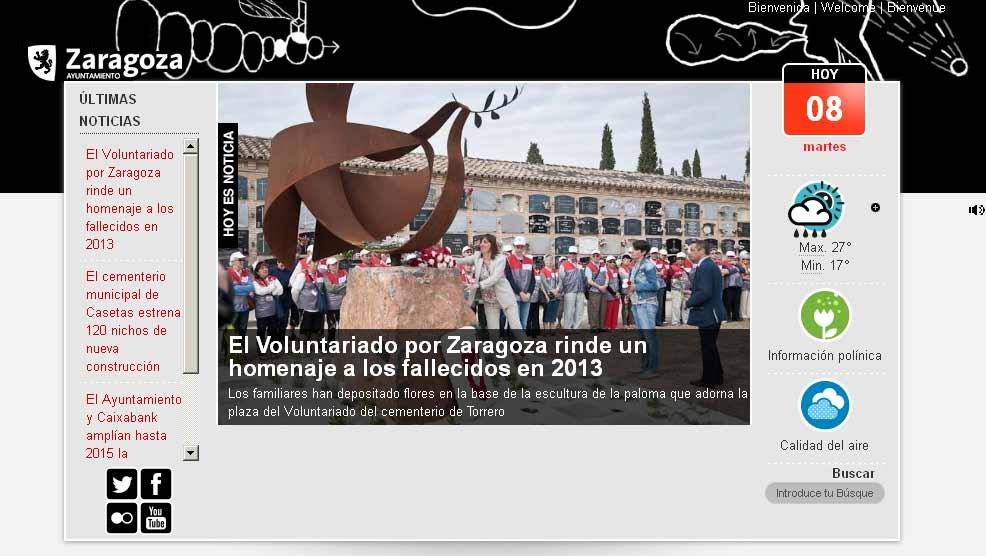The width and height of the screenshot is (986, 556).
Task: Open the Facebook icon
Action: pos(156,484)
